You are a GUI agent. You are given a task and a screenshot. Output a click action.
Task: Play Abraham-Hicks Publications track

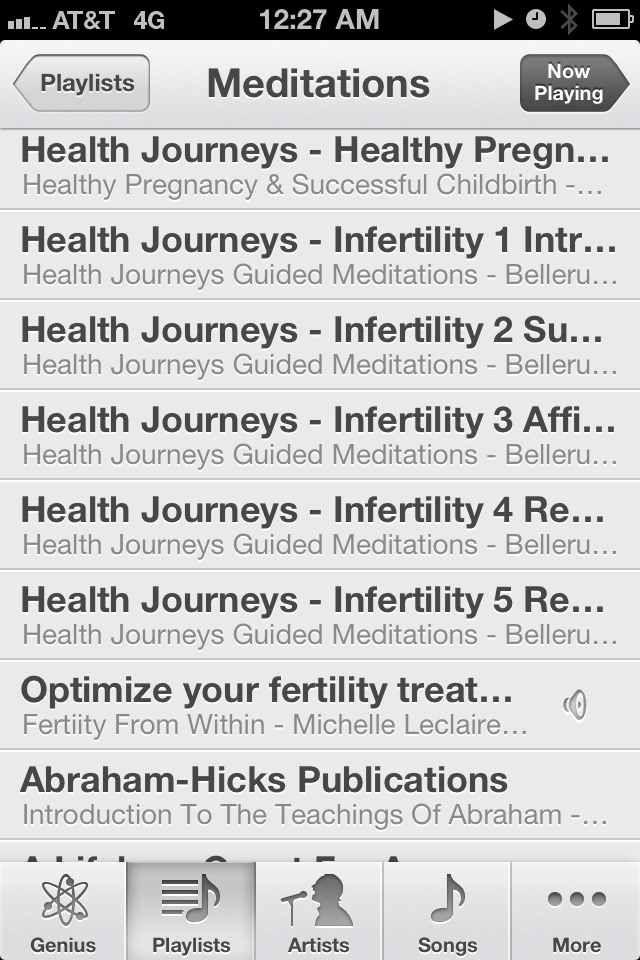[315, 796]
